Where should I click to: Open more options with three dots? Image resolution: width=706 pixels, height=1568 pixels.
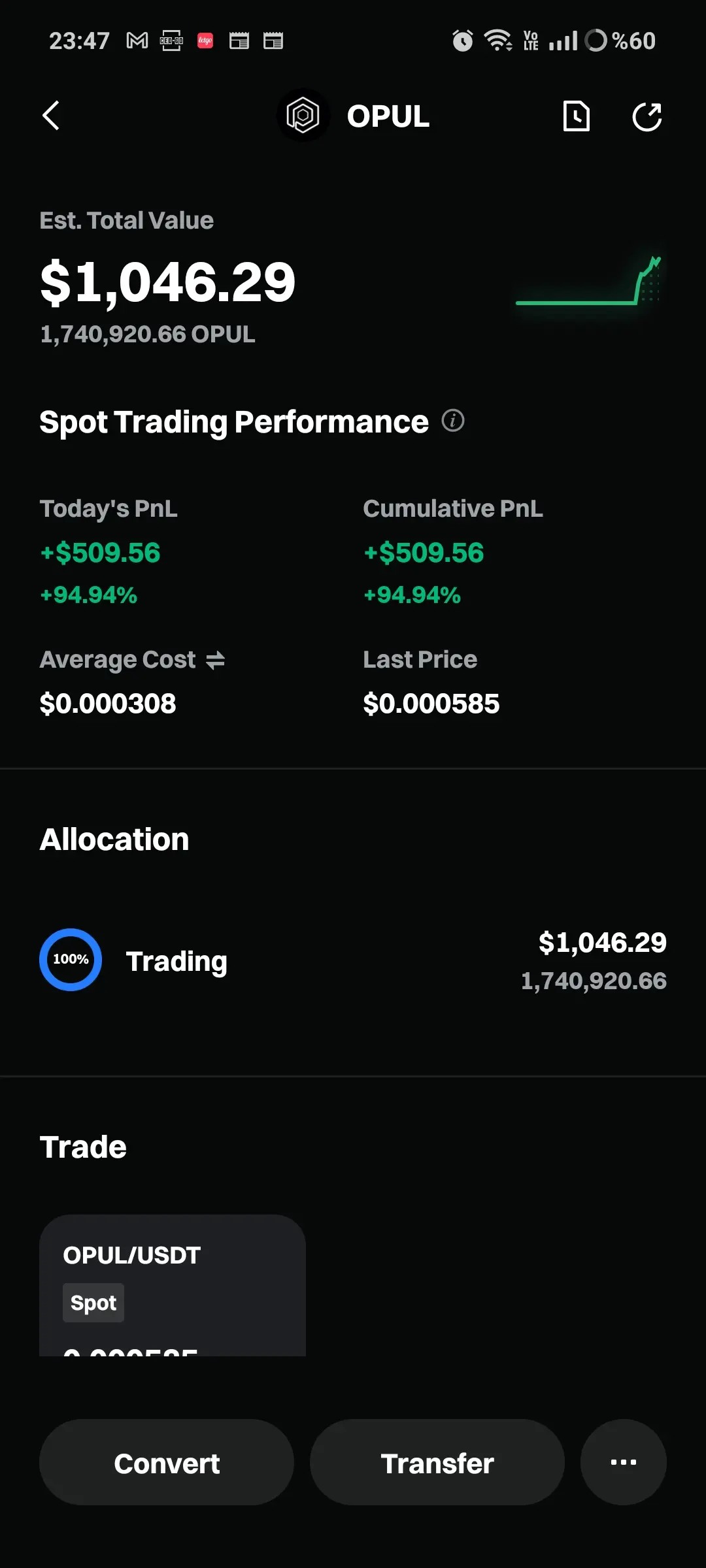point(623,1463)
